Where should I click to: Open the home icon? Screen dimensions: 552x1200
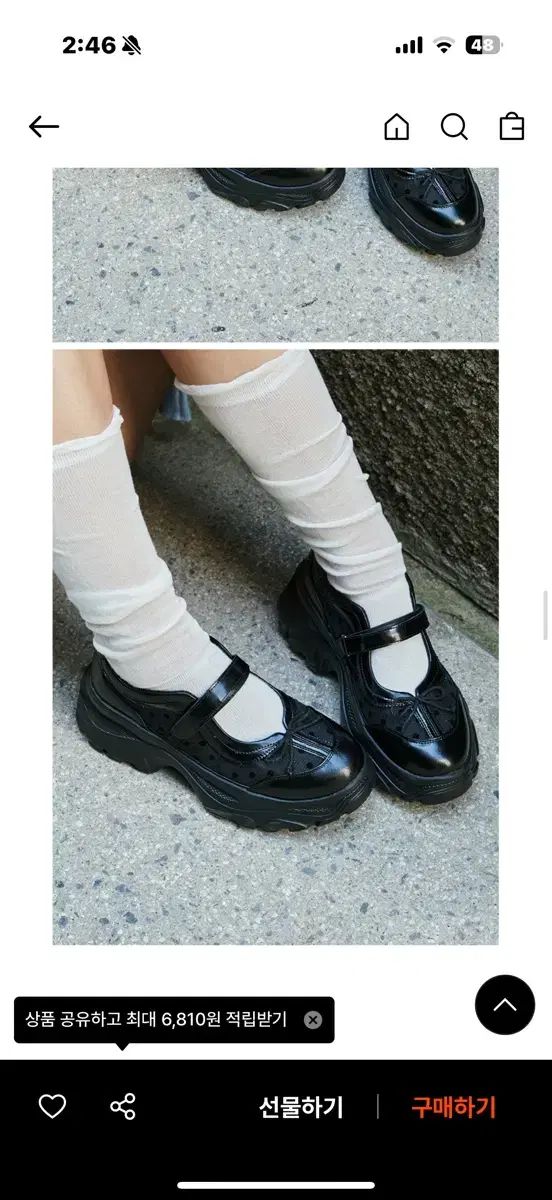point(396,127)
